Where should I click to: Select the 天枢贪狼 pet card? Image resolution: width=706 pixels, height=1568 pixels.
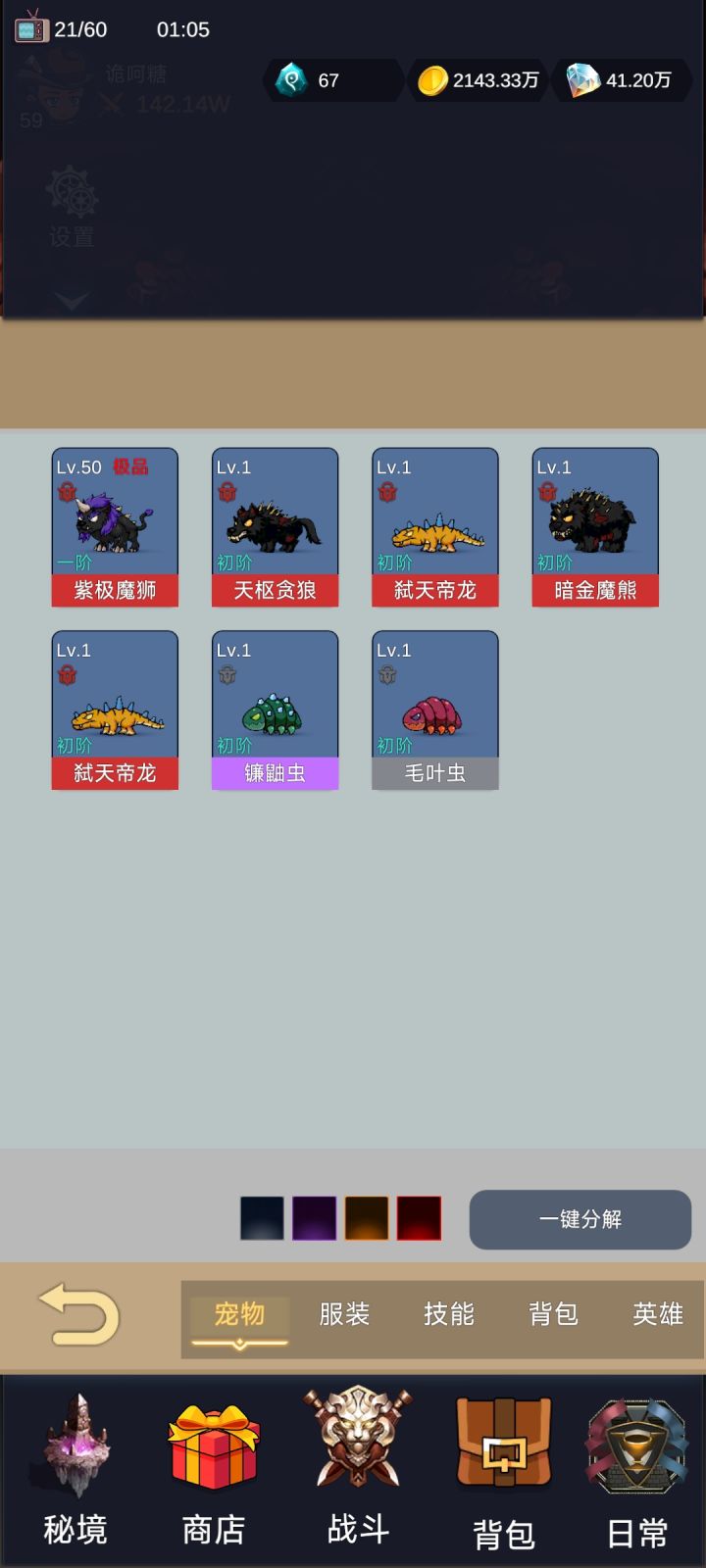275,527
